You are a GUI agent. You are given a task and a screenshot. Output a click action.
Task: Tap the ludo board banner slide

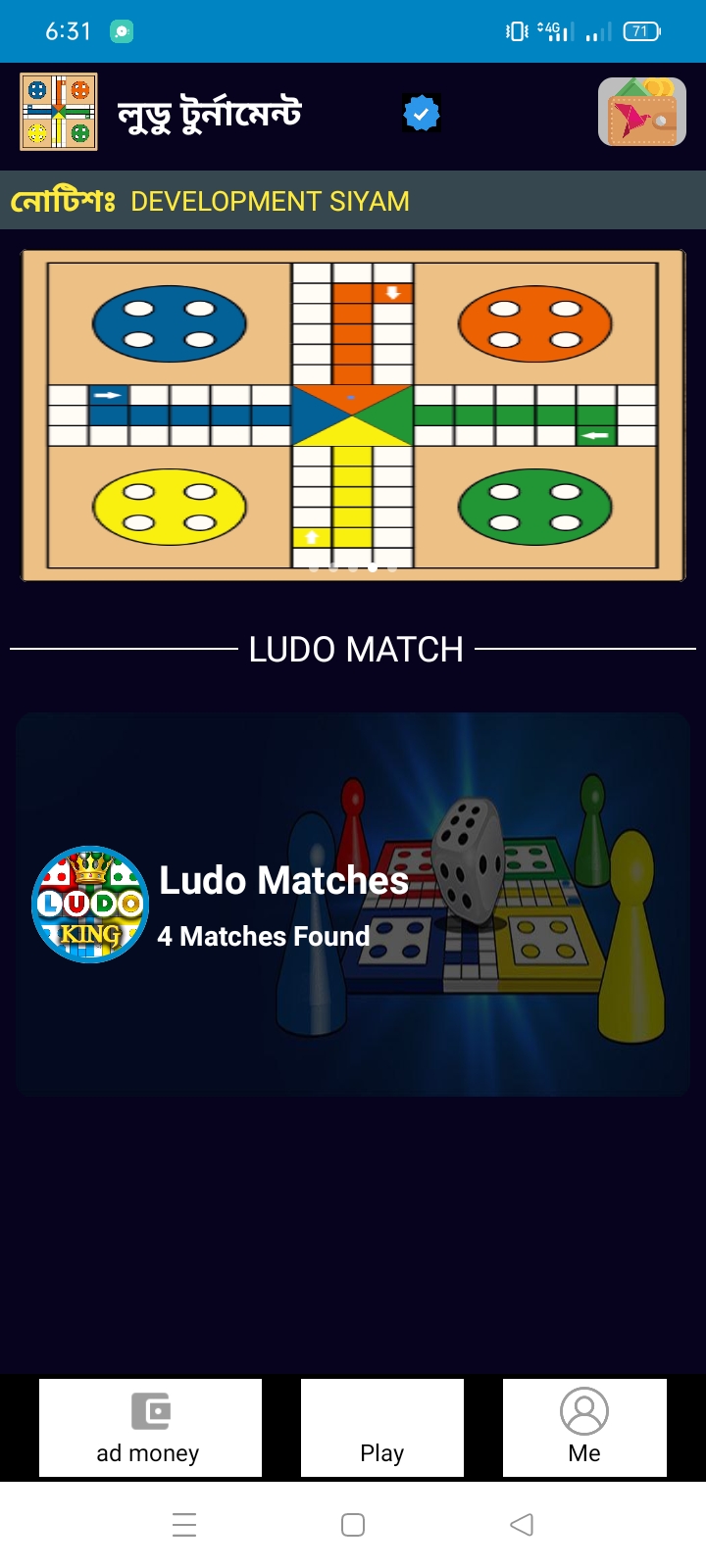coord(353,416)
